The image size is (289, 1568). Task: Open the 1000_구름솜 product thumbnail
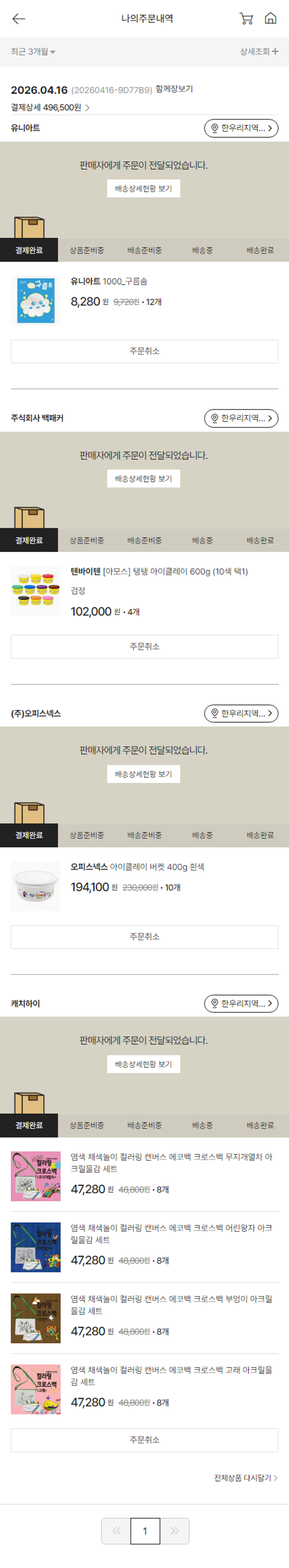point(35,301)
